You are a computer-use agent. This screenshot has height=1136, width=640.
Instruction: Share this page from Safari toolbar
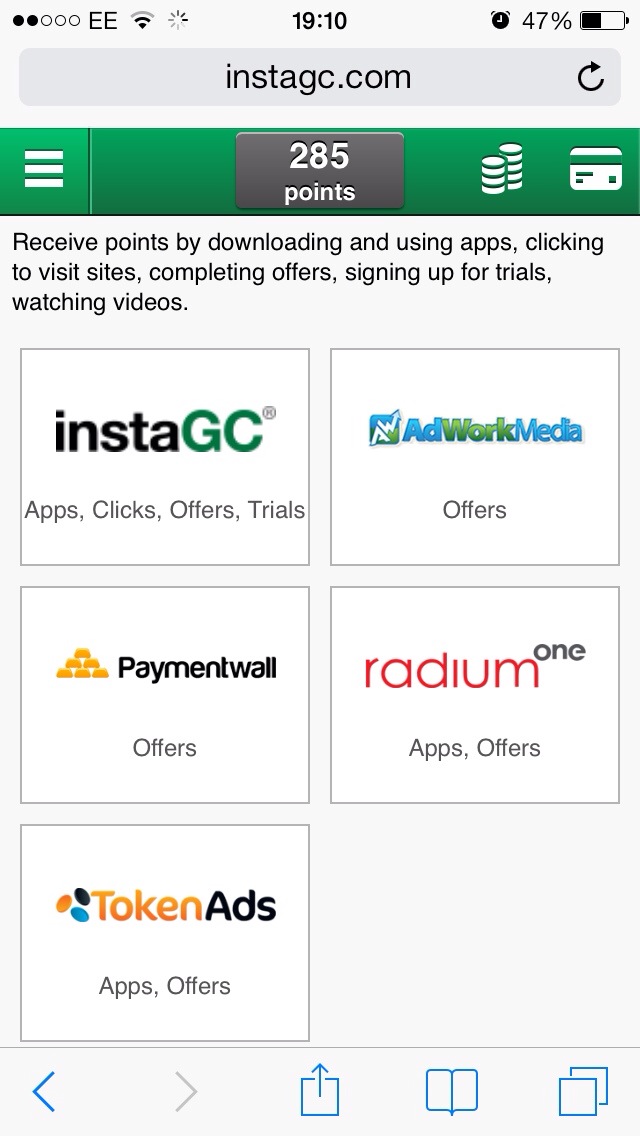click(320, 1090)
